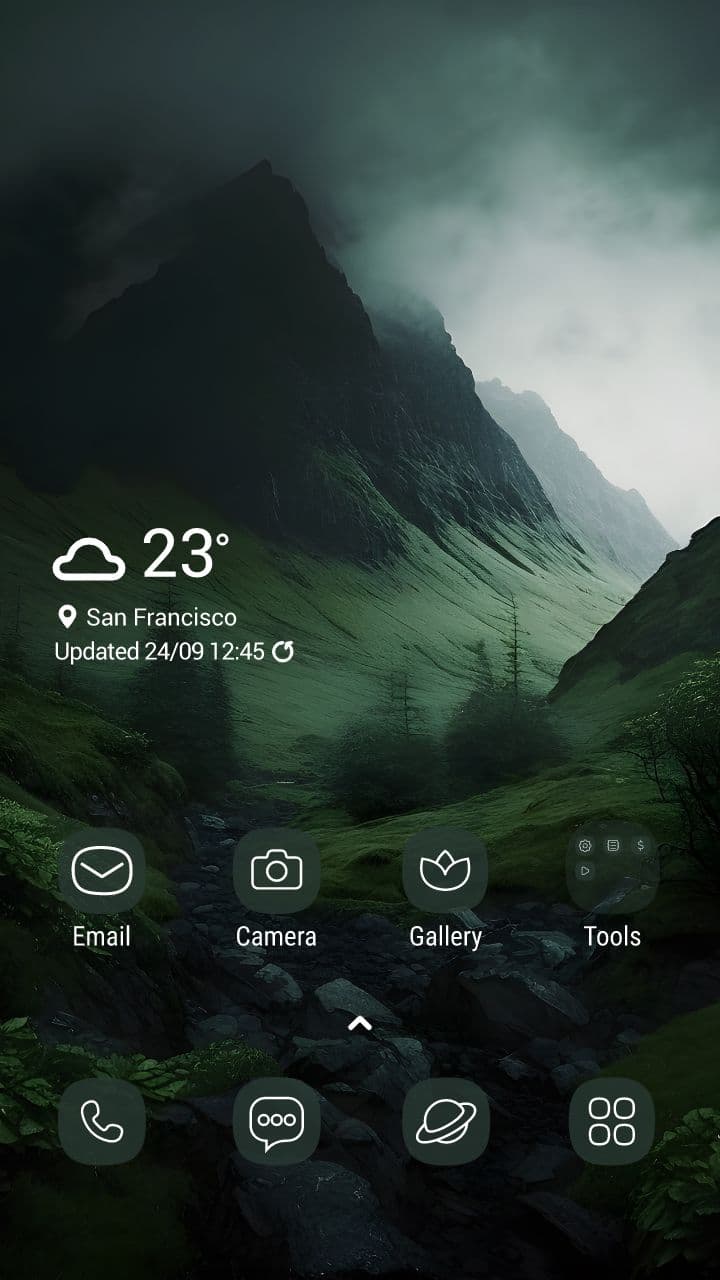Open the Messages app
This screenshot has height=1280, width=720.
pyautogui.click(x=276, y=1121)
